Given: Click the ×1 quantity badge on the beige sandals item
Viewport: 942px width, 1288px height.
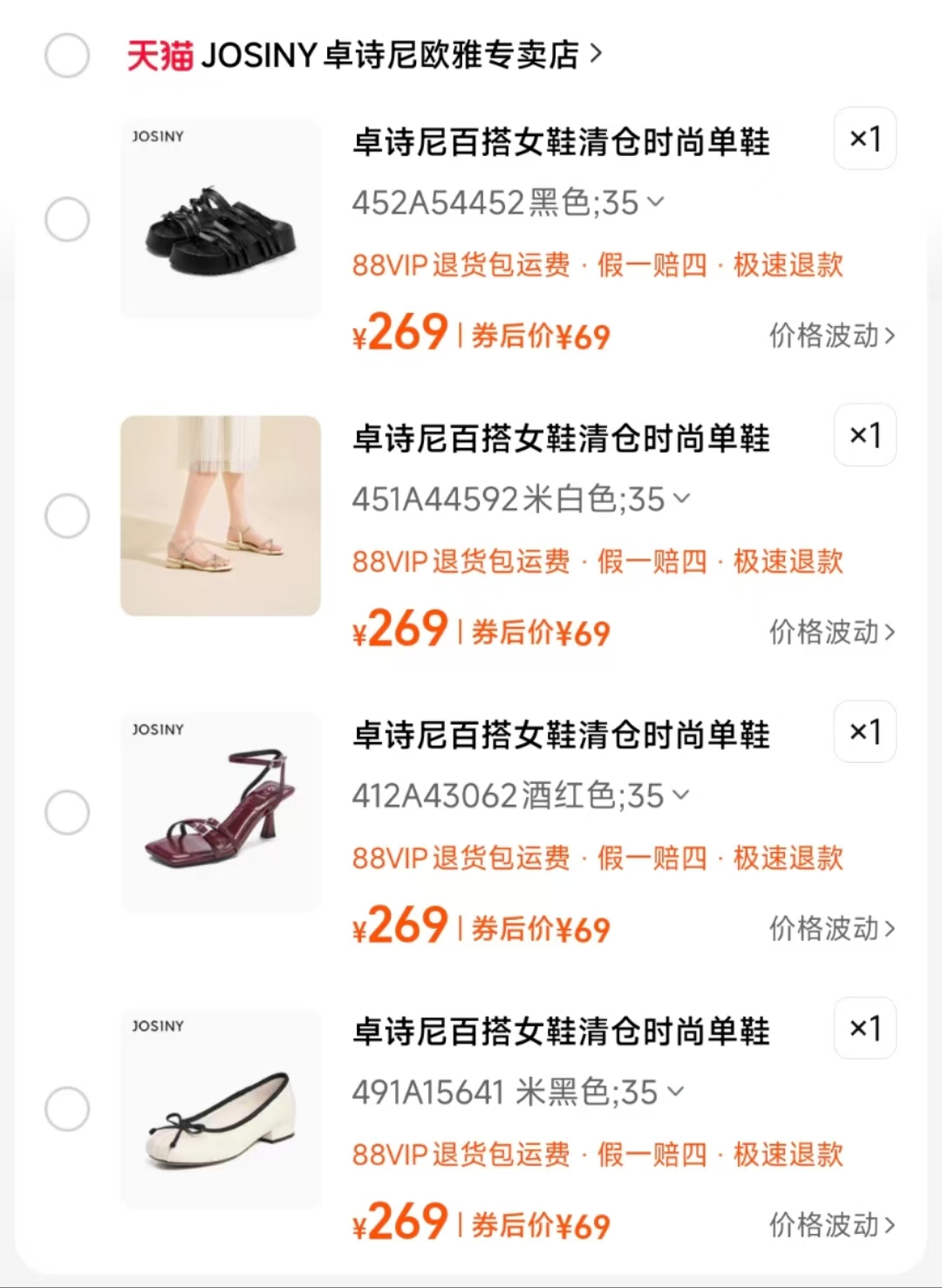Looking at the screenshot, I should pyautogui.click(x=864, y=435).
